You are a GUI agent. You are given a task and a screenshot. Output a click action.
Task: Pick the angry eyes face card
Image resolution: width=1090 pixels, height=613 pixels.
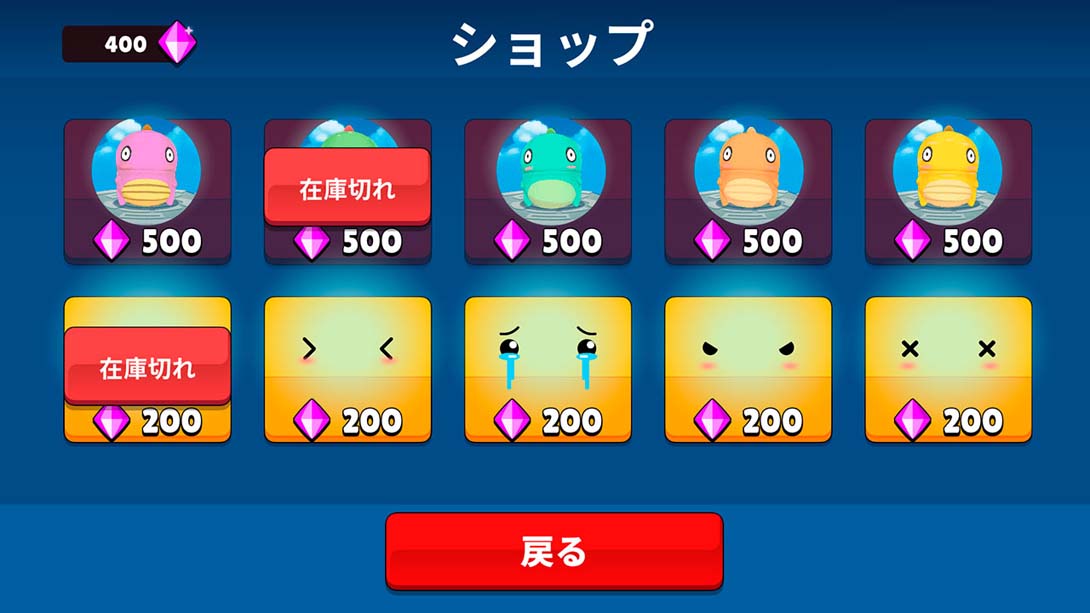click(747, 368)
